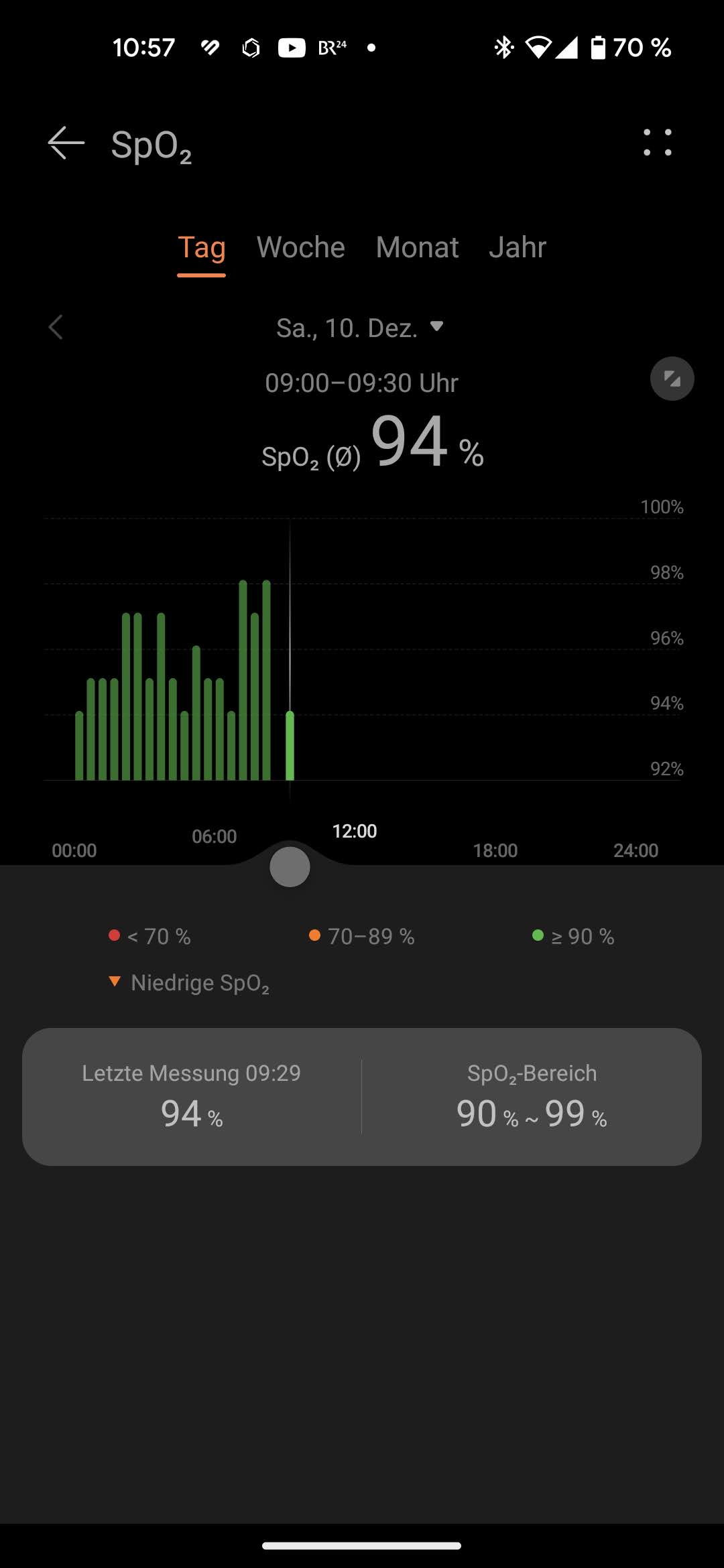Expand the chart to full screen

[672, 379]
